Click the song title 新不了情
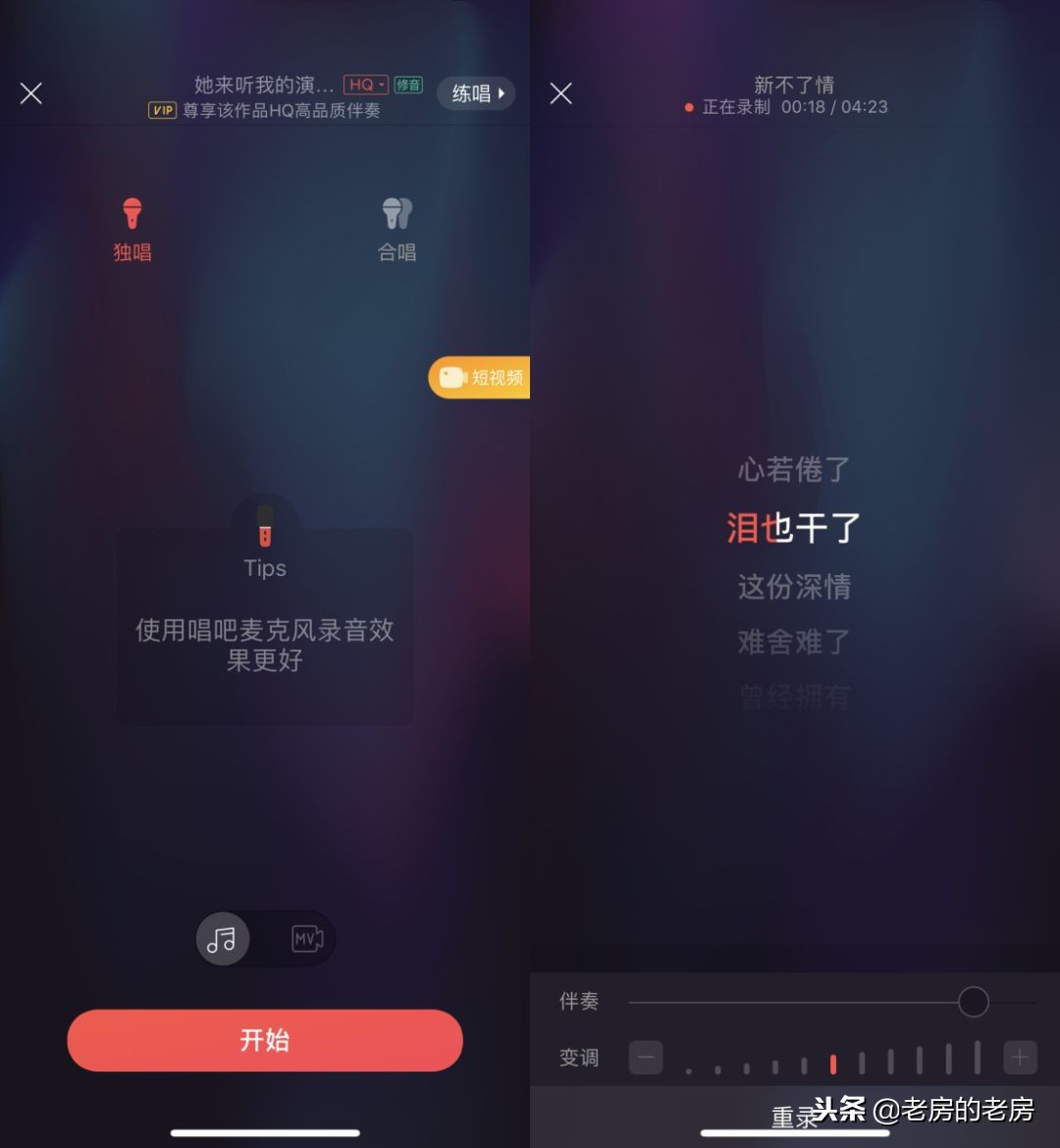Image resolution: width=1060 pixels, height=1148 pixels. point(793,84)
